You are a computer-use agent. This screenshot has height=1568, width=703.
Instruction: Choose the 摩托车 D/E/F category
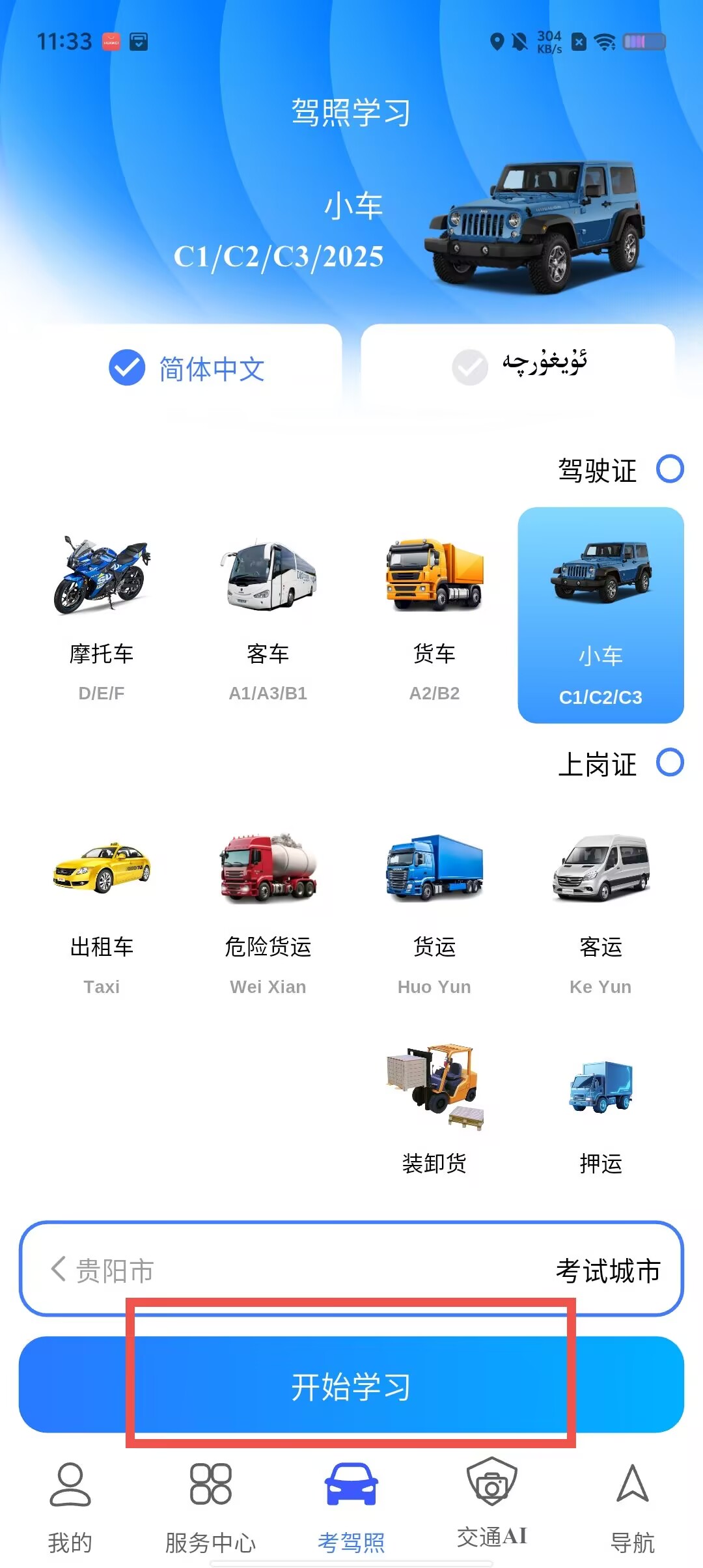tap(102, 615)
